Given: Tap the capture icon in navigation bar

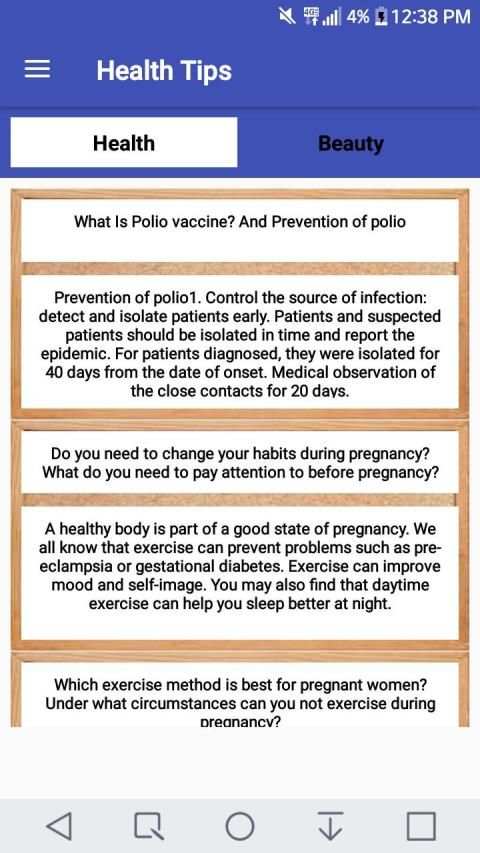Looking at the screenshot, I should 149,826.
